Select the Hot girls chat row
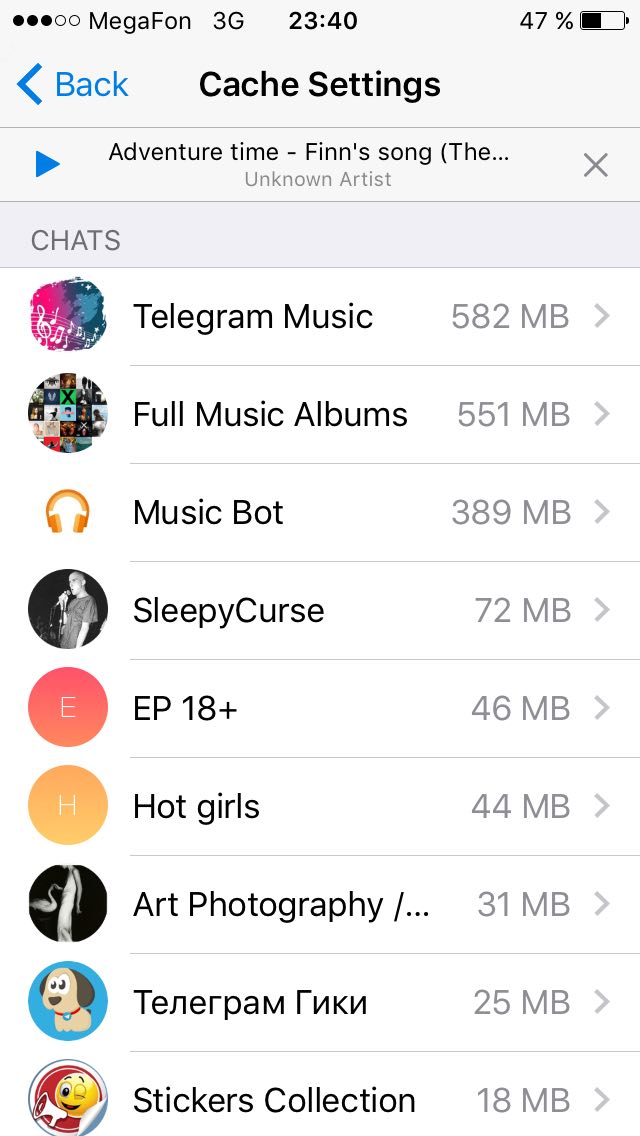This screenshot has height=1136, width=640. 320,807
